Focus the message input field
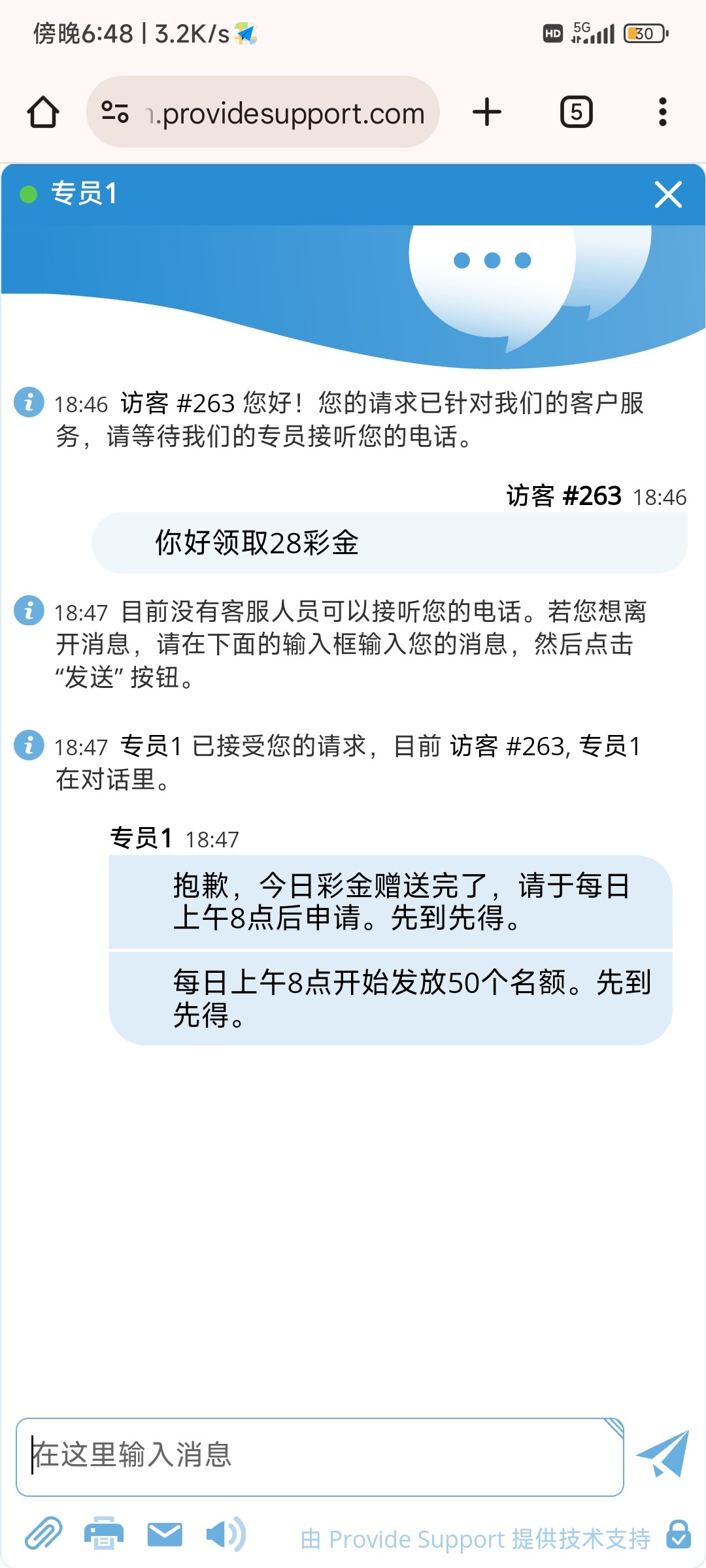Image resolution: width=706 pixels, height=1568 pixels. point(319,1457)
